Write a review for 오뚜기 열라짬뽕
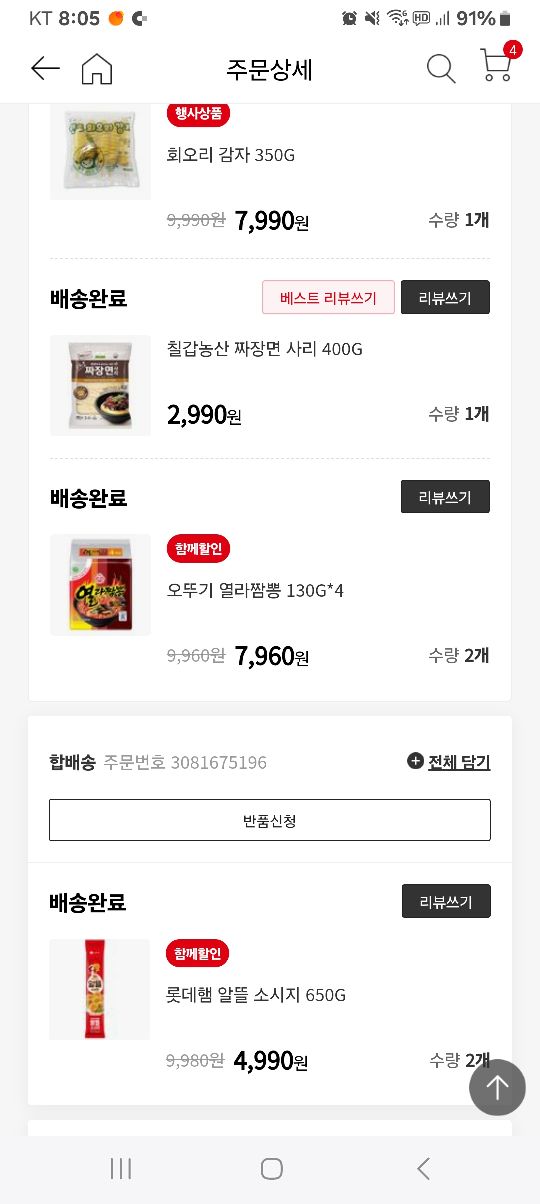Viewport: 540px width, 1204px height. [x=445, y=497]
